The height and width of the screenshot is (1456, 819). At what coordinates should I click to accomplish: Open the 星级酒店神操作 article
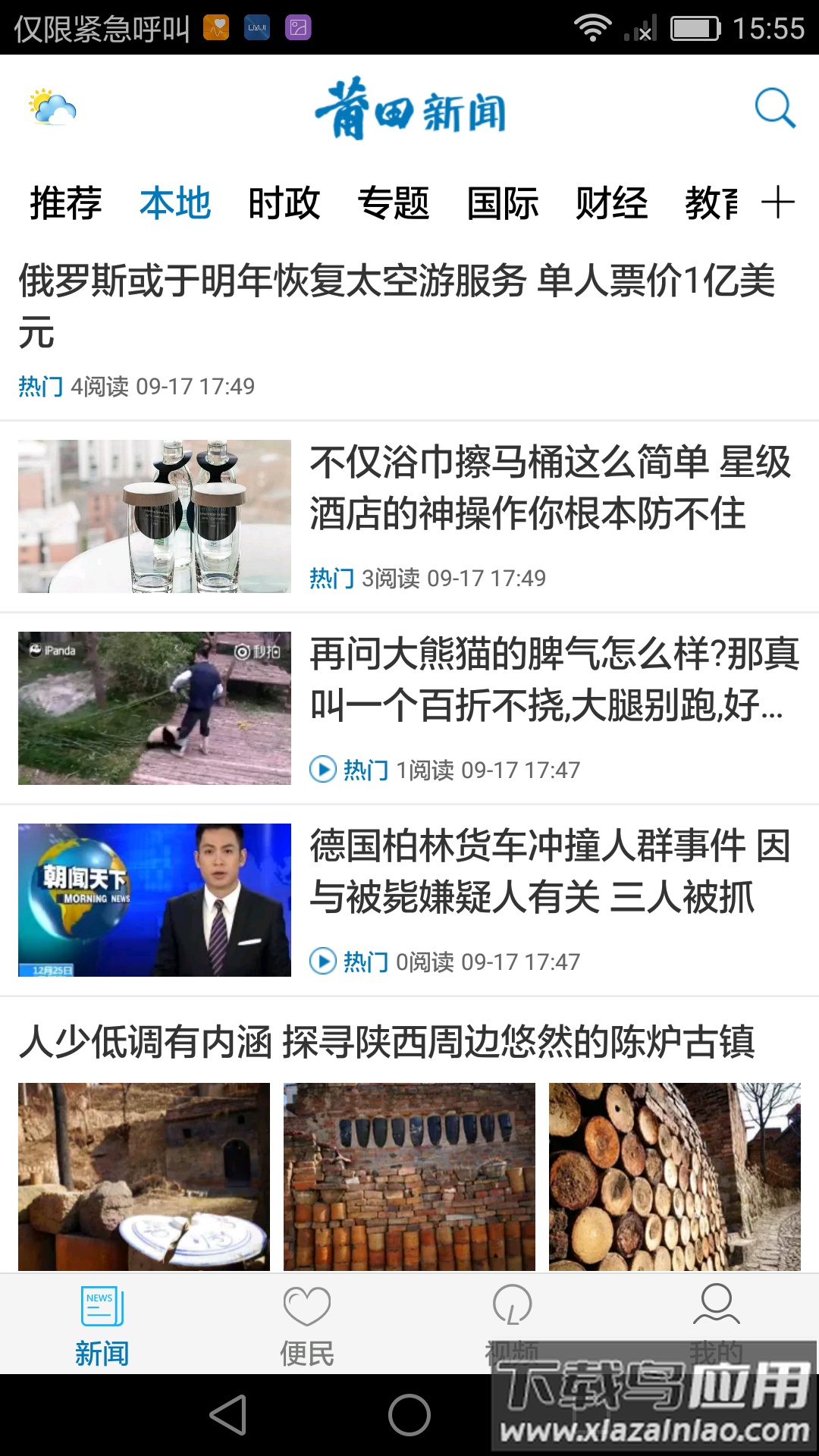coord(550,488)
